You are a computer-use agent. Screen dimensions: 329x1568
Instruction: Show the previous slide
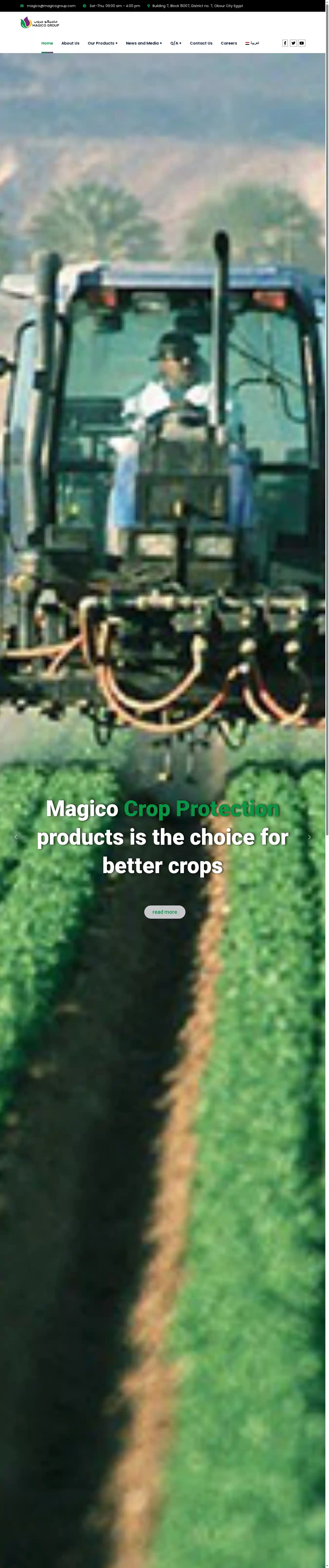[x=16, y=837]
